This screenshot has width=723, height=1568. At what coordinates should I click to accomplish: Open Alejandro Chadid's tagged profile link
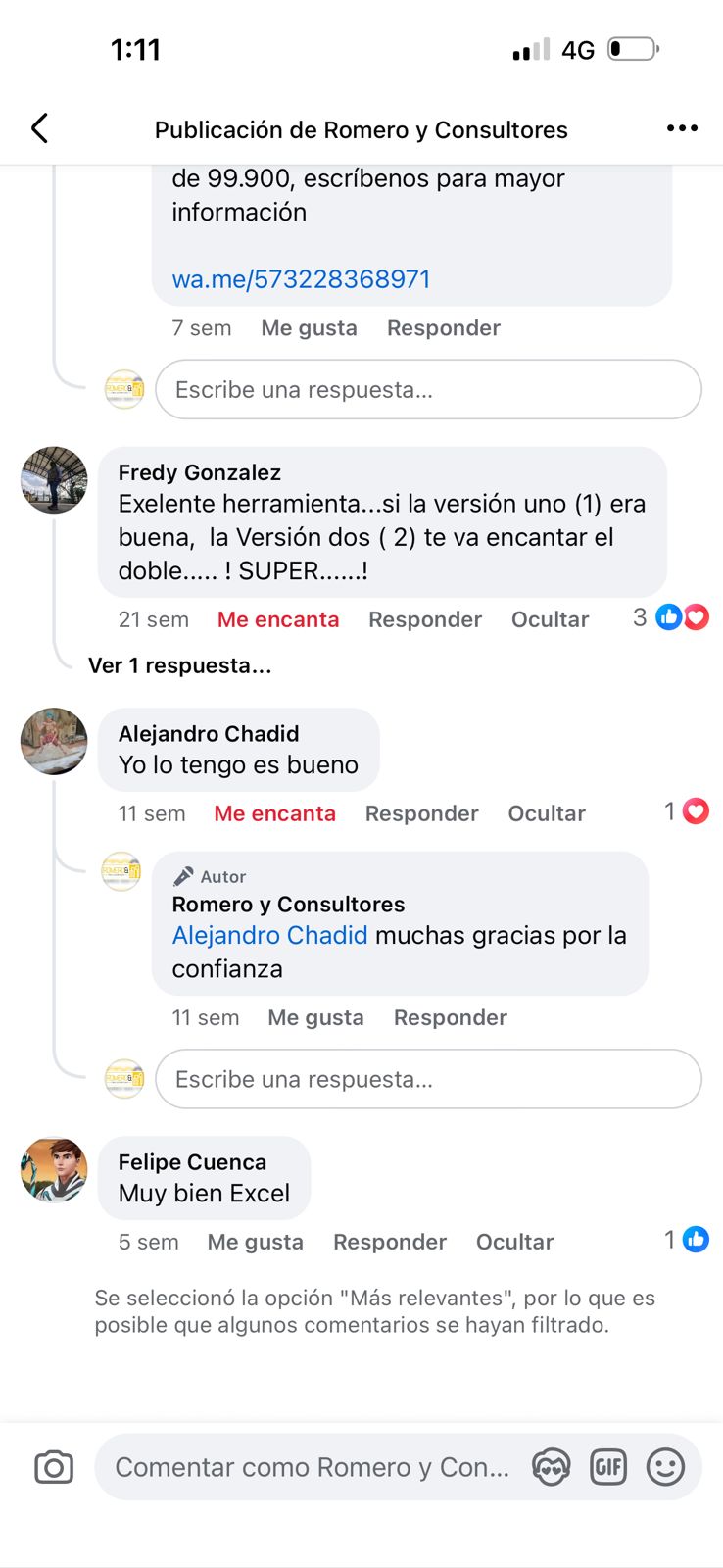coord(269,935)
